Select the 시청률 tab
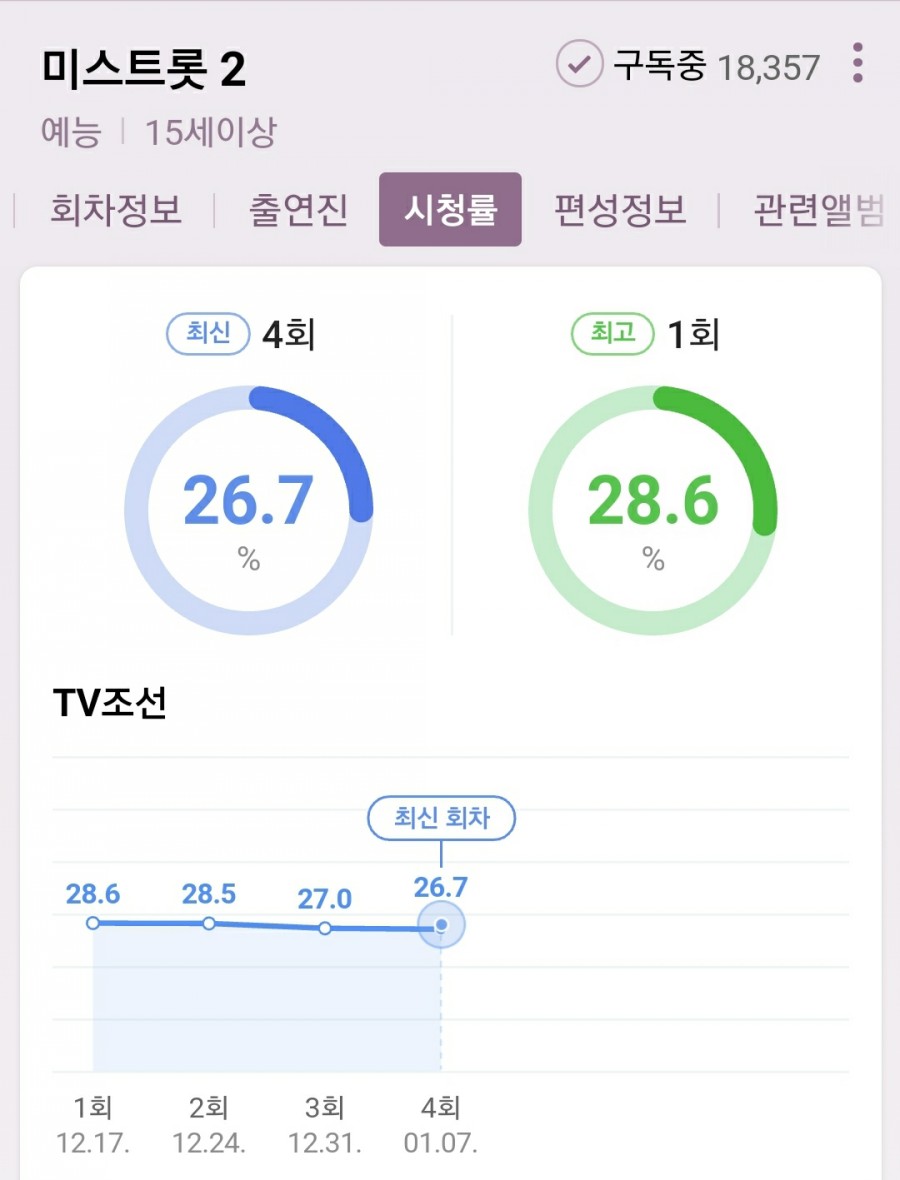900x1180 pixels. (x=450, y=209)
